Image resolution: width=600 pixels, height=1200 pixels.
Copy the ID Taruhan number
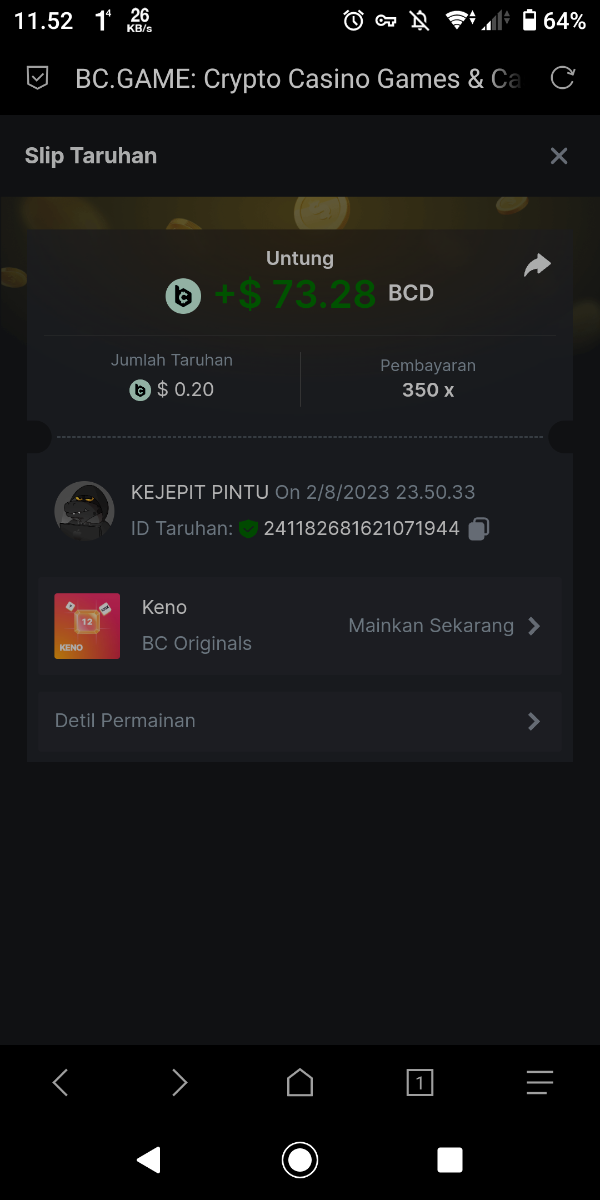pyautogui.click(x=479, y=529)
